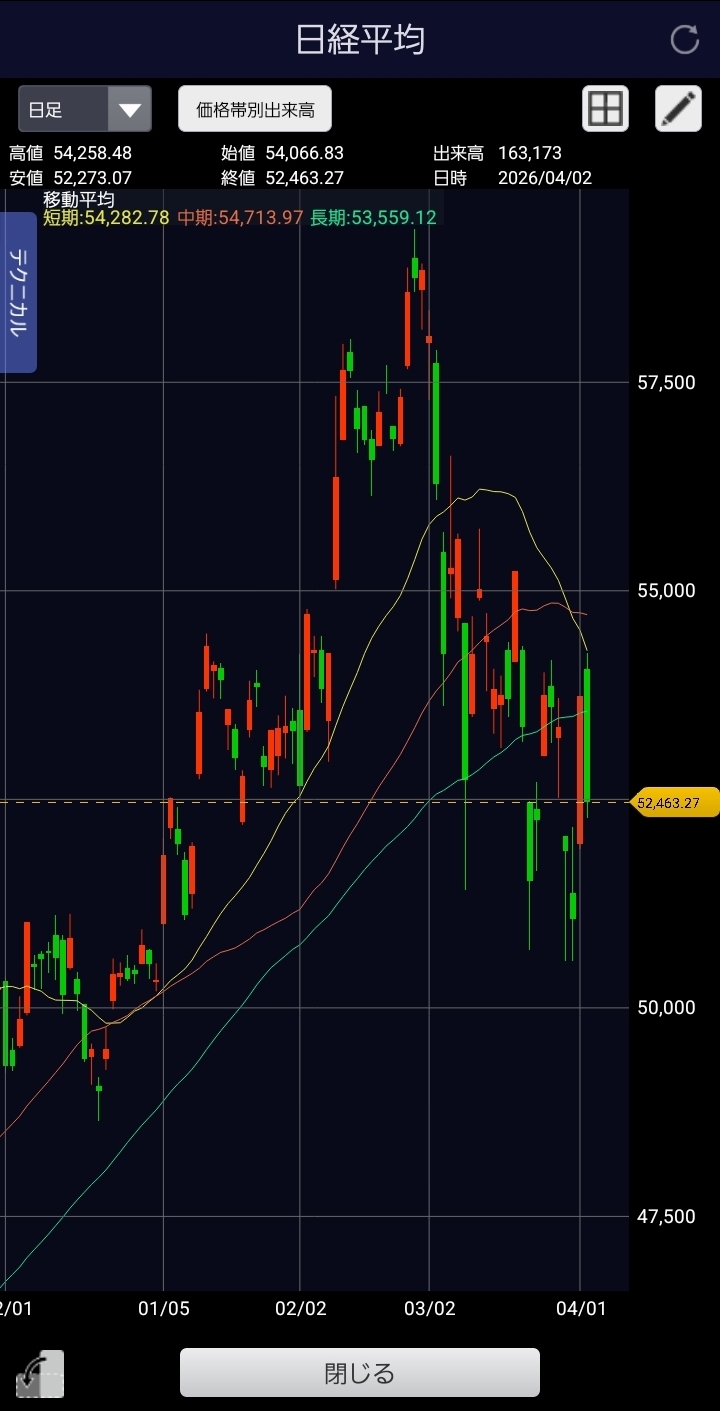
Task: Show 価格帯別出来高 on the chart
Action: coord(255,109)
